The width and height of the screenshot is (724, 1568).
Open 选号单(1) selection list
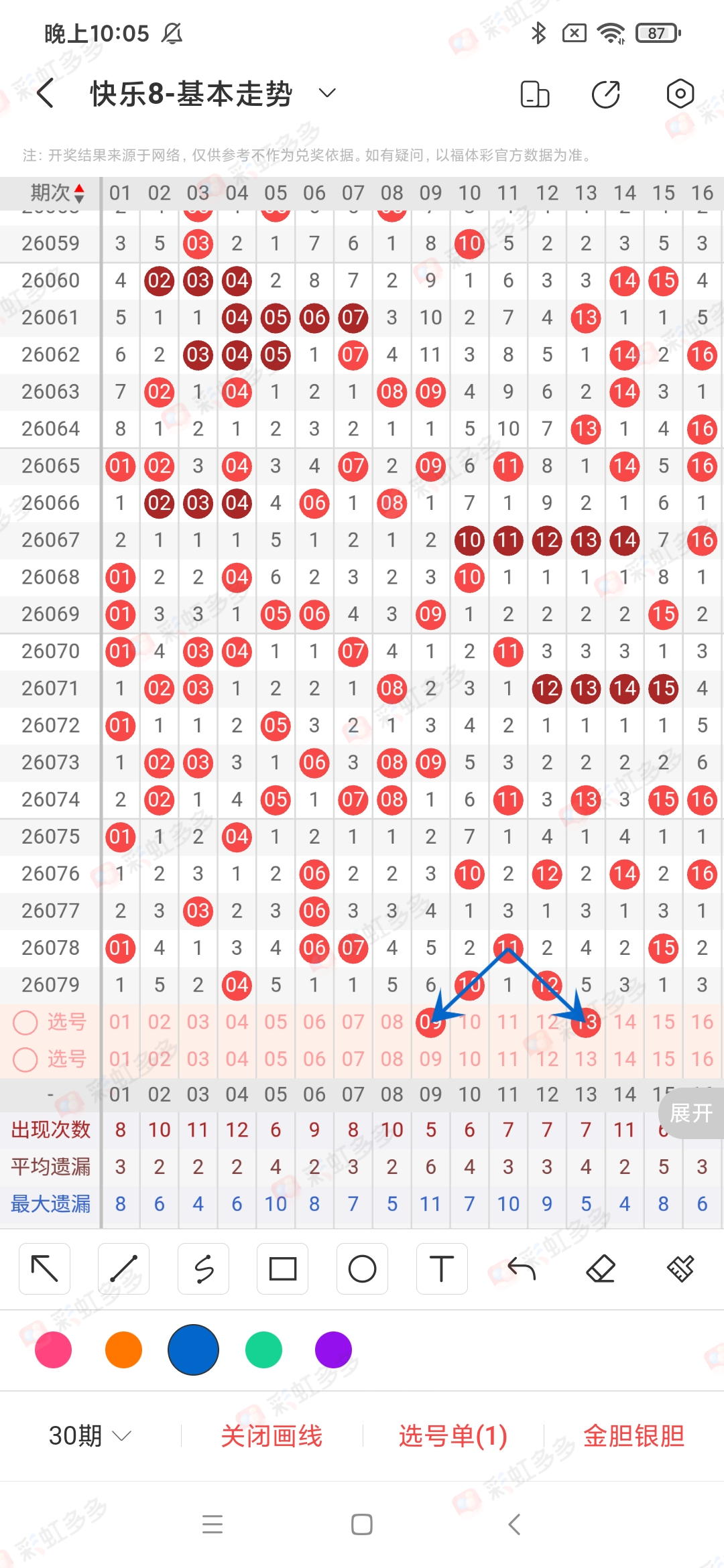[x=452, y=1437]
